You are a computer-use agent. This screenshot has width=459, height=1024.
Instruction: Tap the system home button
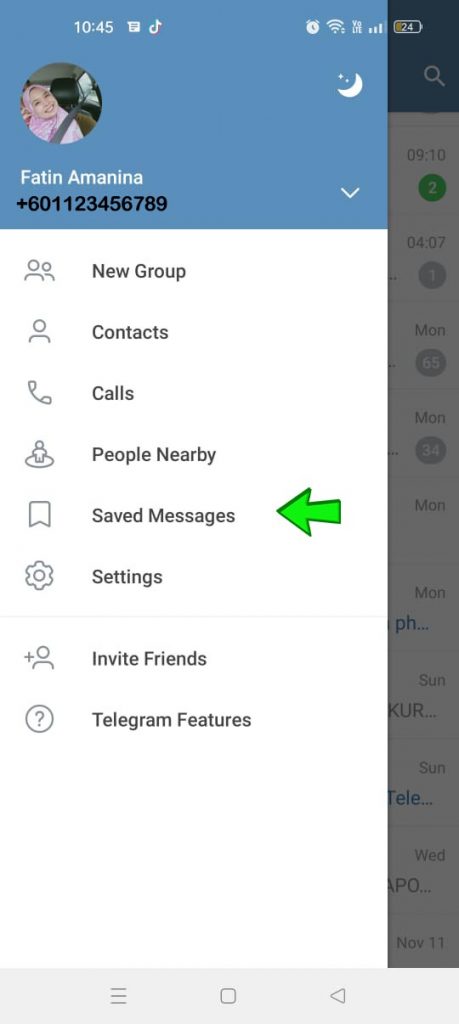click(x=228, y=995)
